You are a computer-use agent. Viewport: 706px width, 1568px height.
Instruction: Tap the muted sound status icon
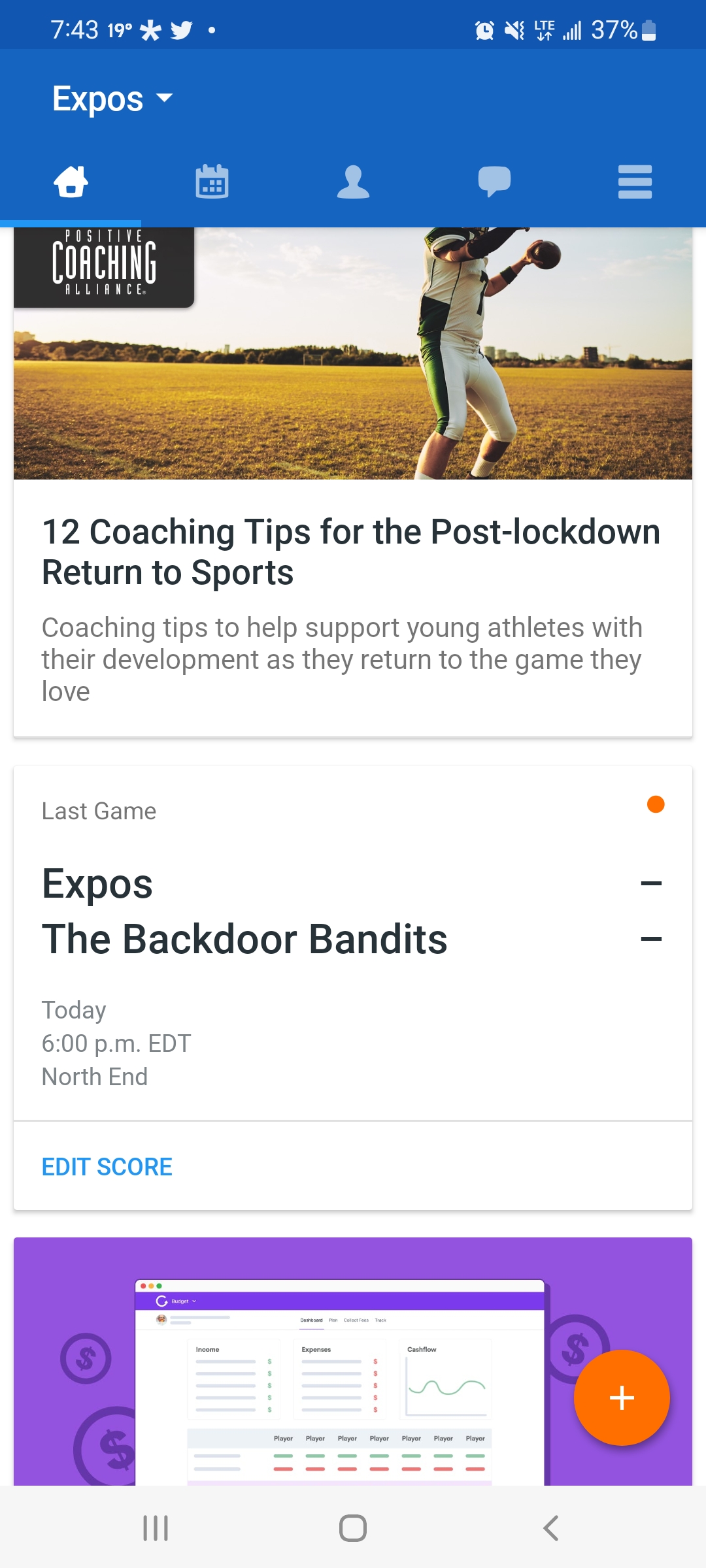pos(514,29)
